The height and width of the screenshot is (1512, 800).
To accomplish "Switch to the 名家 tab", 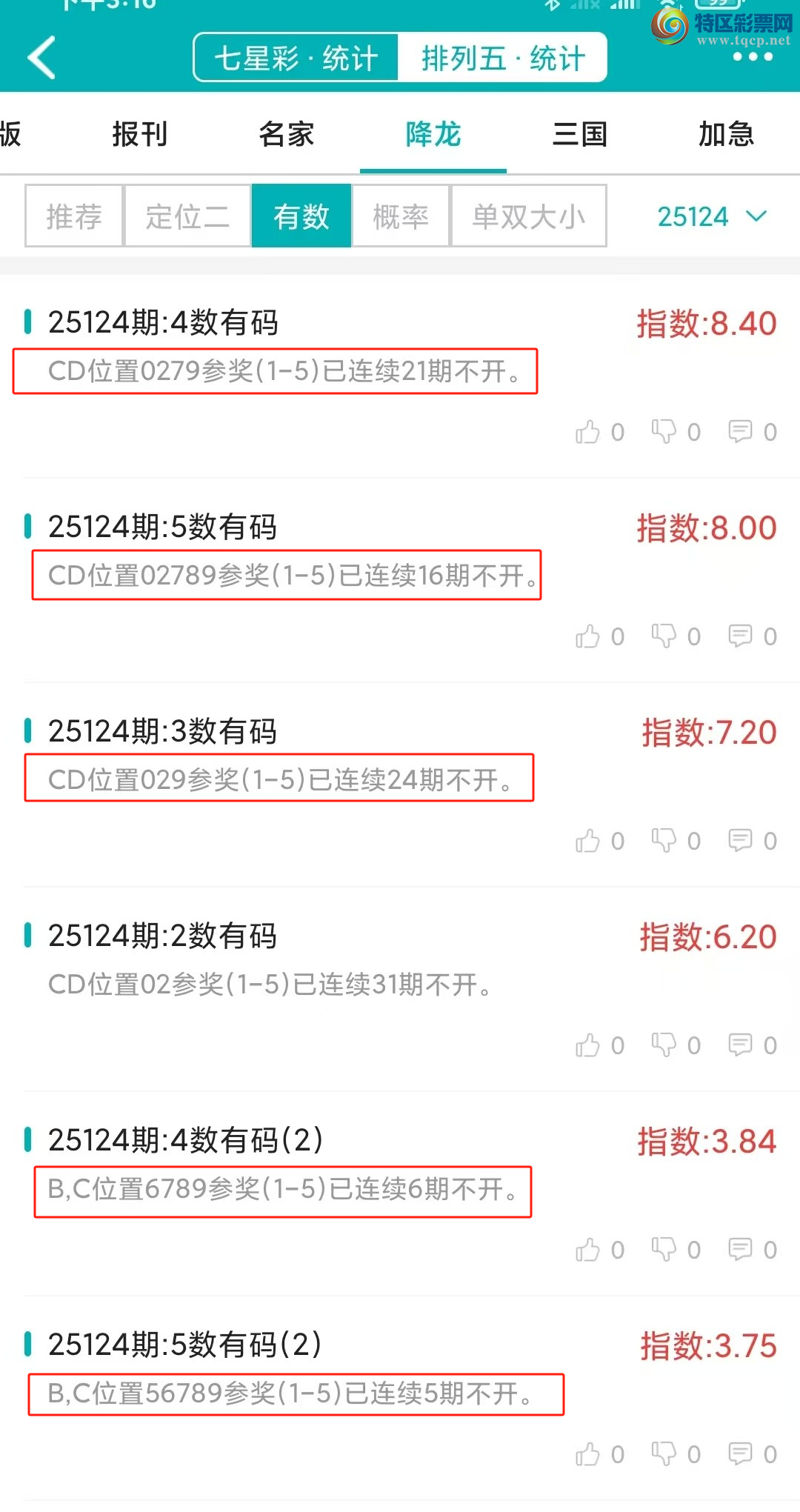I will [287, 134].
